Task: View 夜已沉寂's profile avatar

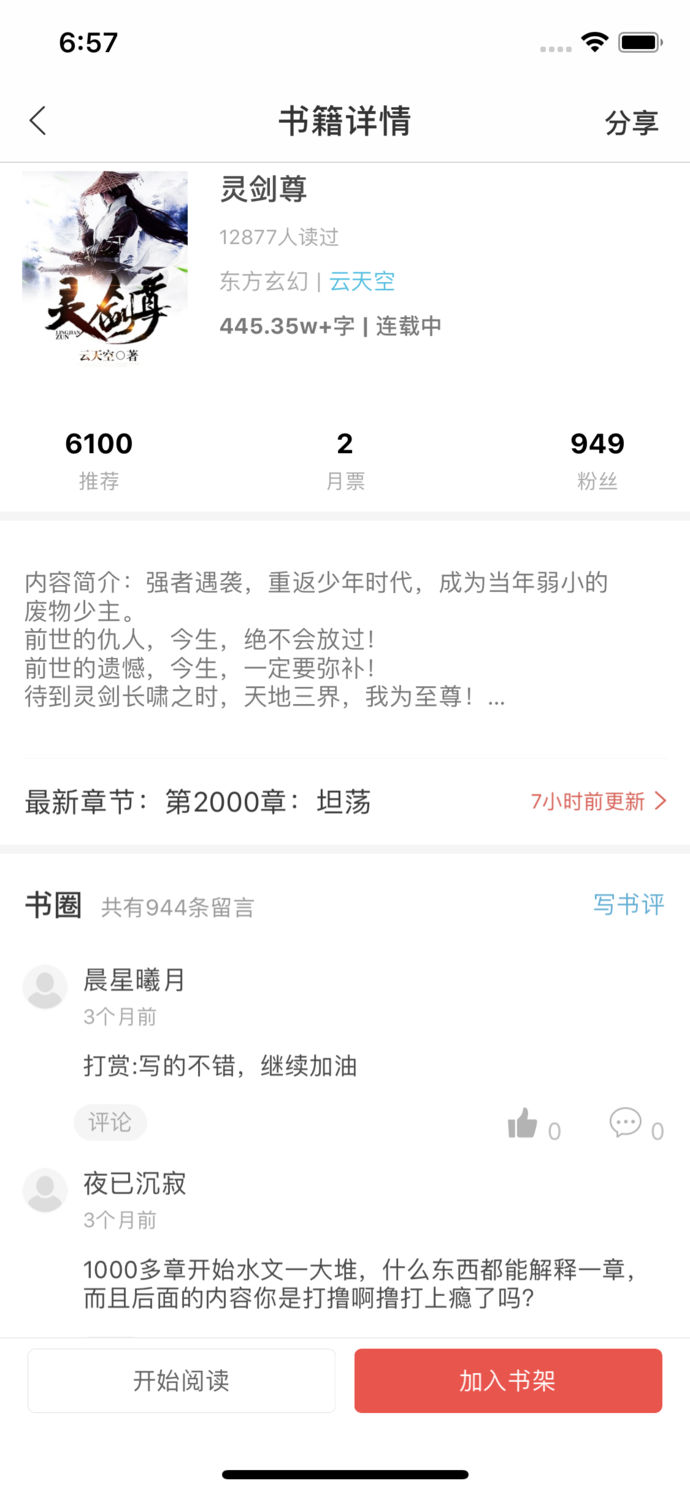Action: pyautogui.click(x=45, y=1190)
